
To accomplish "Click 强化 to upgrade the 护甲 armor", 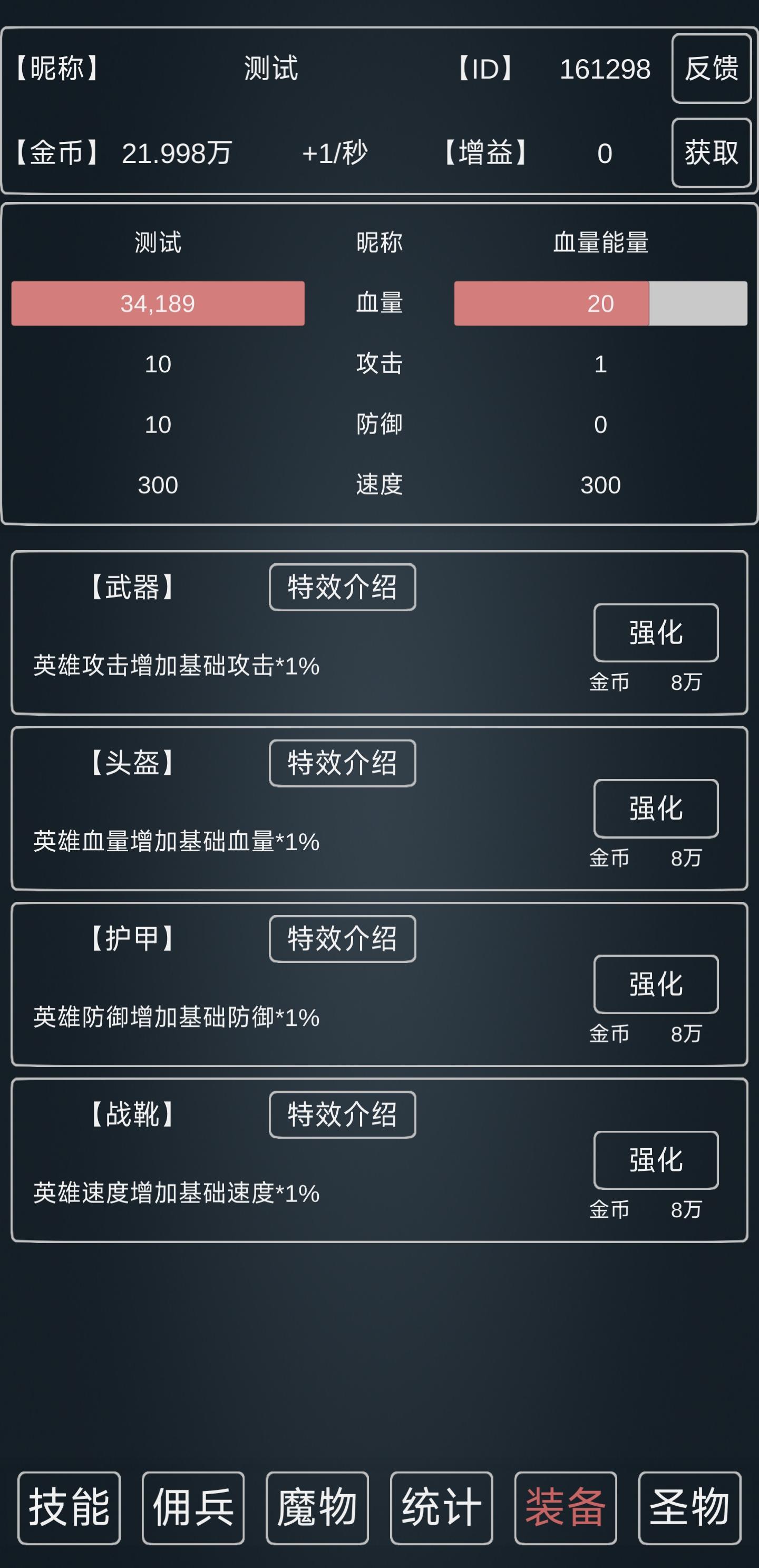I will [656, 984].
